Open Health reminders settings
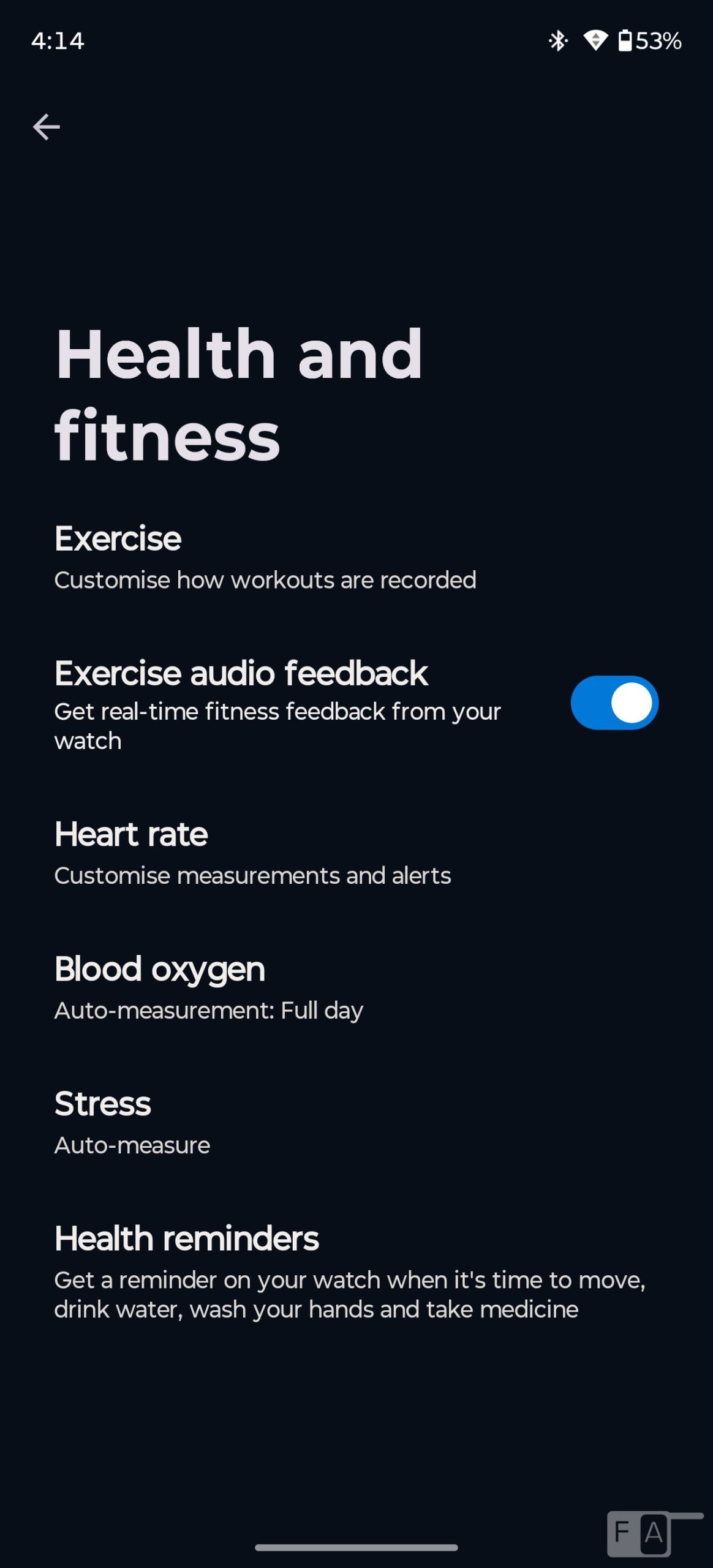Image resolution: width=713 pixels, height=1568 pixels. click(x=349, y=1270)
